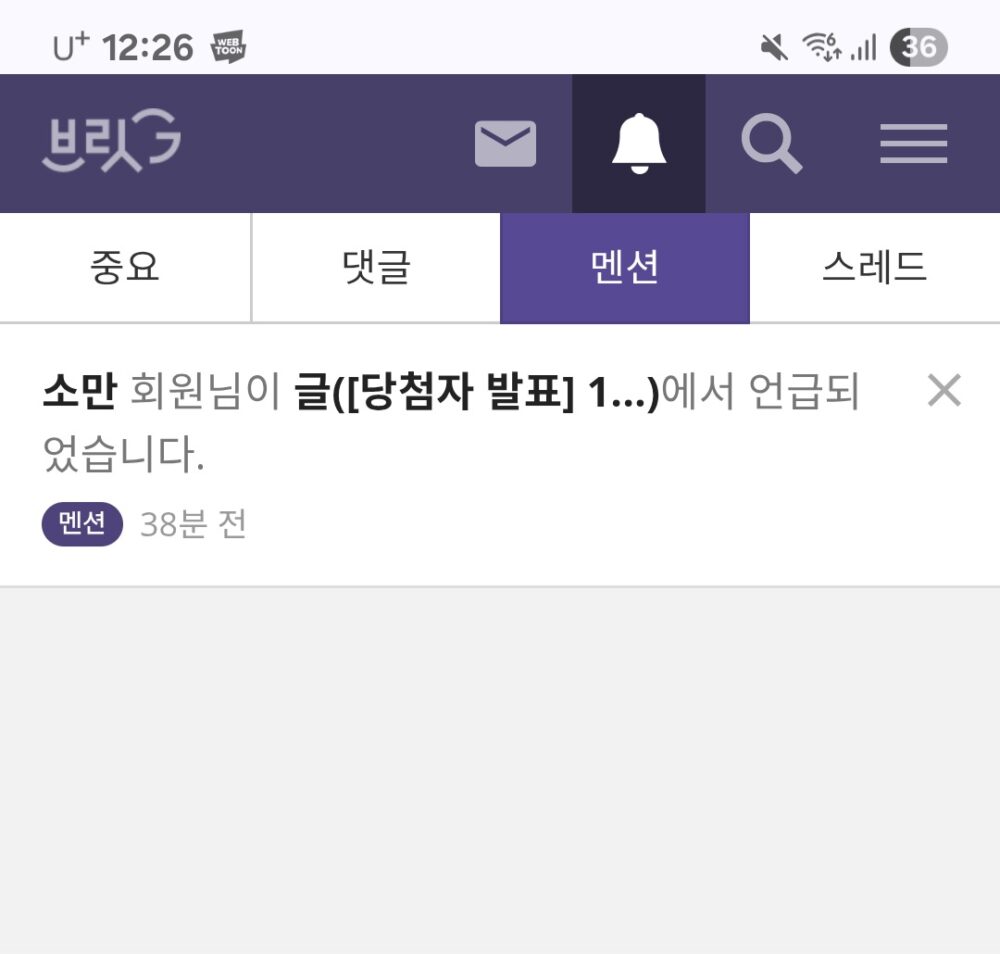
Task: Open the search magnifier
Action: [x=771, y=144]
